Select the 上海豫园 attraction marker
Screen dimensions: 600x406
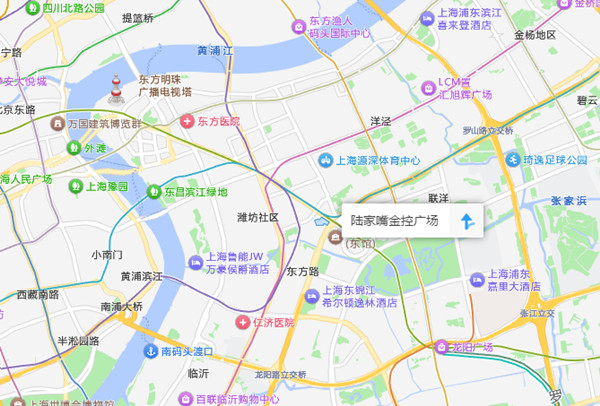coord(74,186)
